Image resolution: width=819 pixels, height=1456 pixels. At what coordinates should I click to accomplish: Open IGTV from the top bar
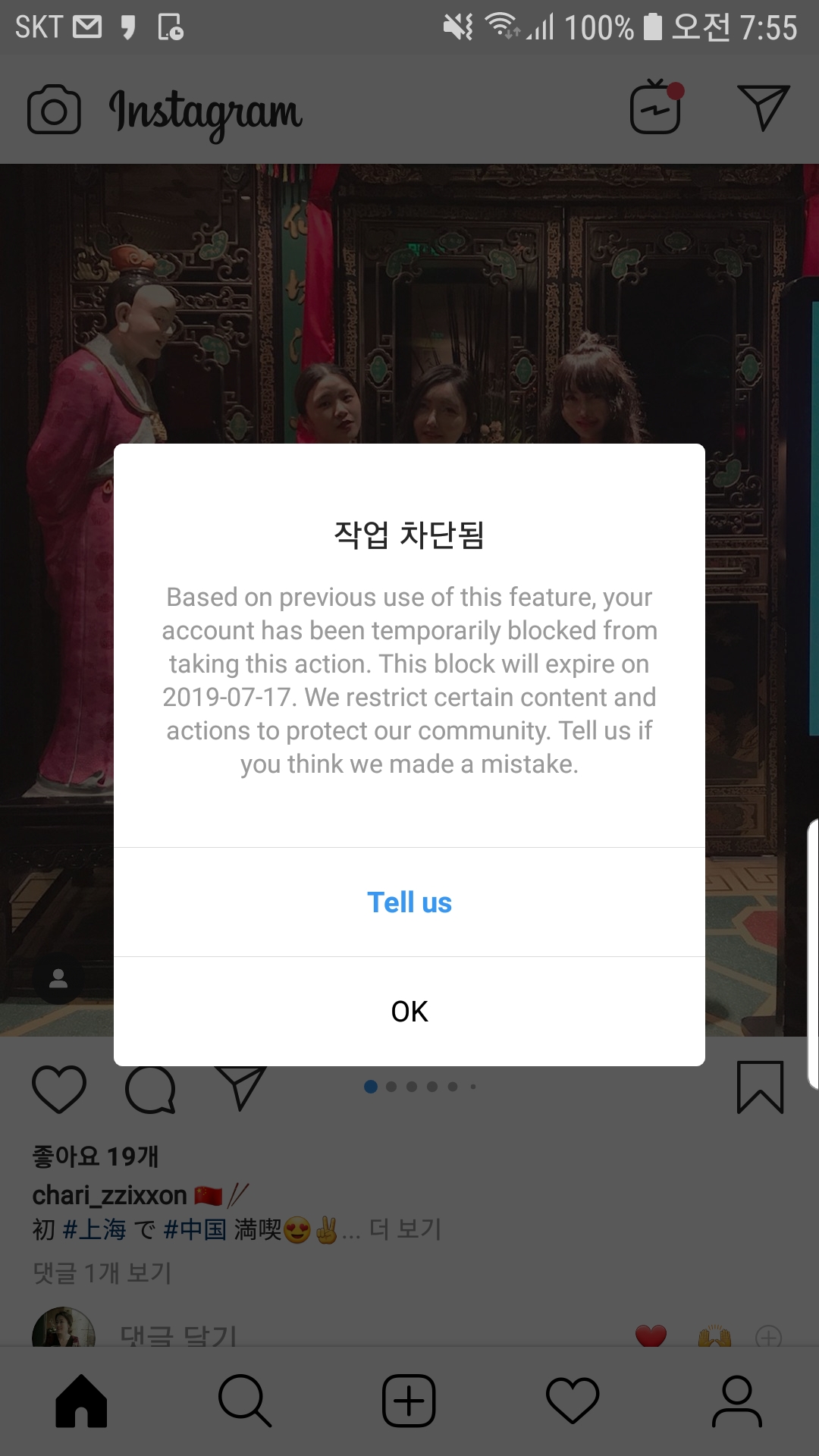(656, 107)
